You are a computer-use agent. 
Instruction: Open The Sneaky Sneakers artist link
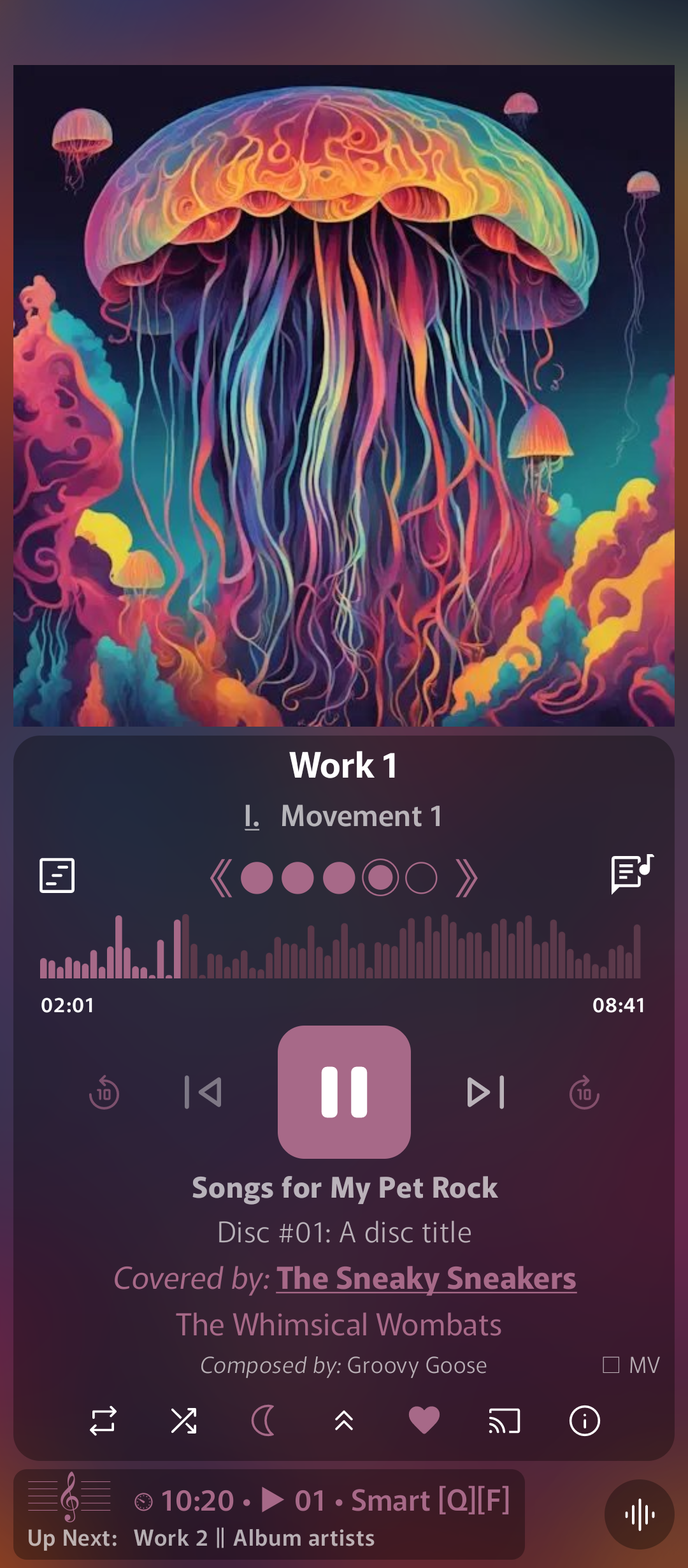tap(426, 1279)
